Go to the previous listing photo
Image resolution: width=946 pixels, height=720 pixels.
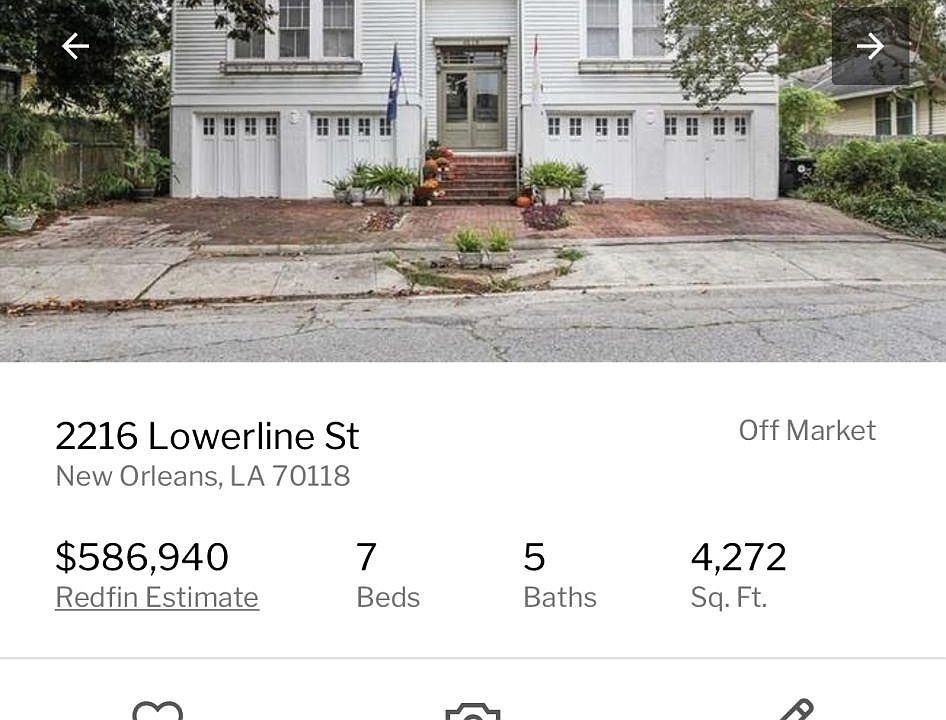pyautogui.click(x=75, y=46)
